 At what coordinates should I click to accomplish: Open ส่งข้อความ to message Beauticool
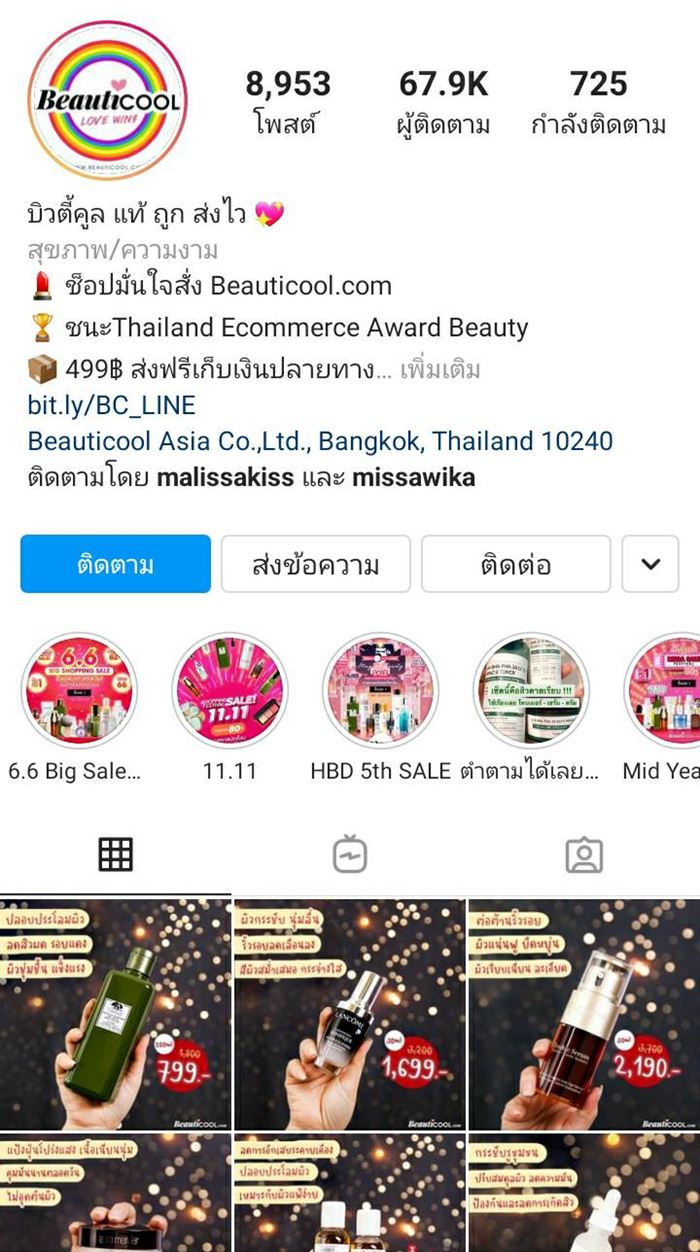click(x=315, y=564)
